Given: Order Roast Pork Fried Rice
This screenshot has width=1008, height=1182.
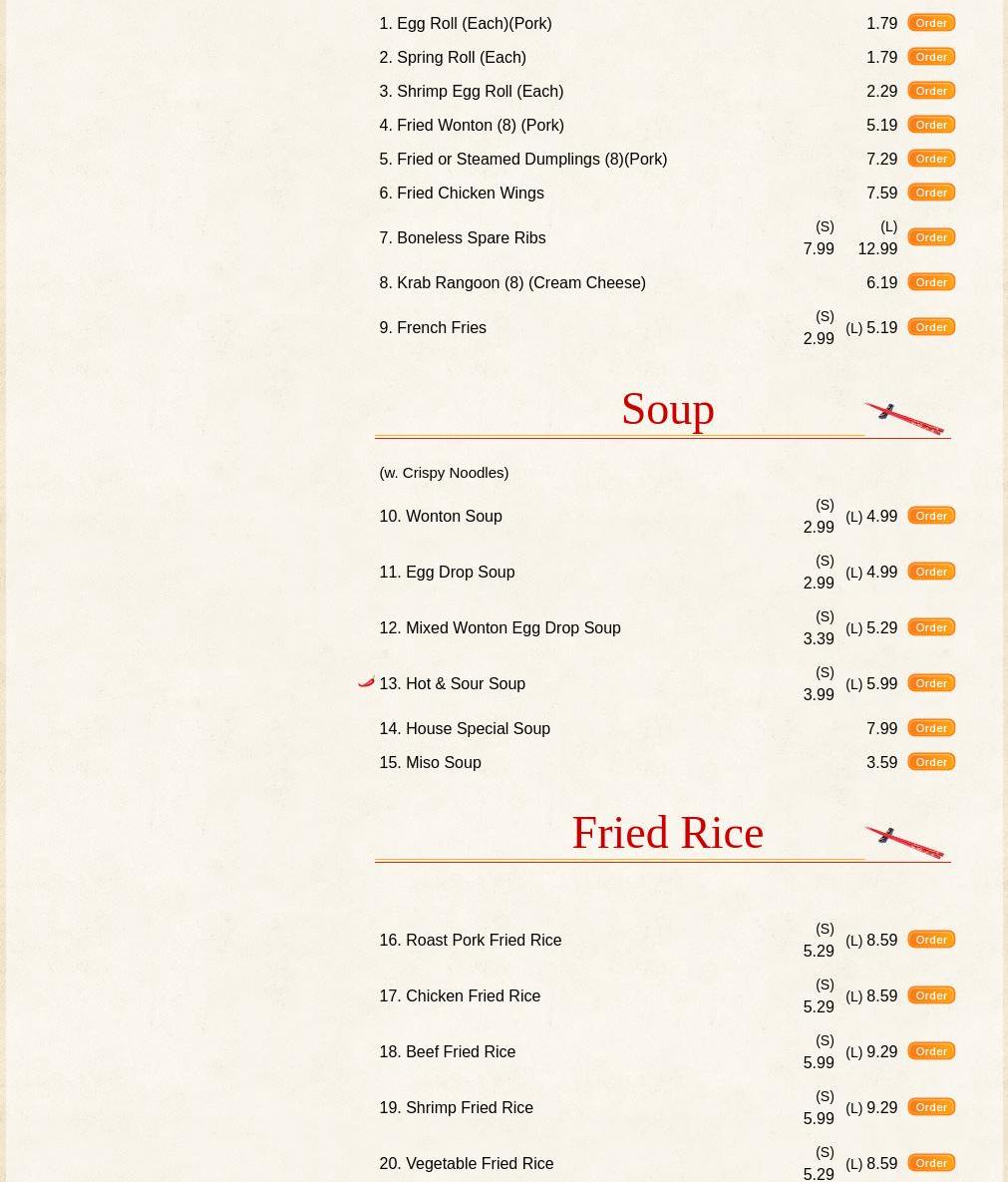Looking at the screenshot, I should (x=931, y=940).
